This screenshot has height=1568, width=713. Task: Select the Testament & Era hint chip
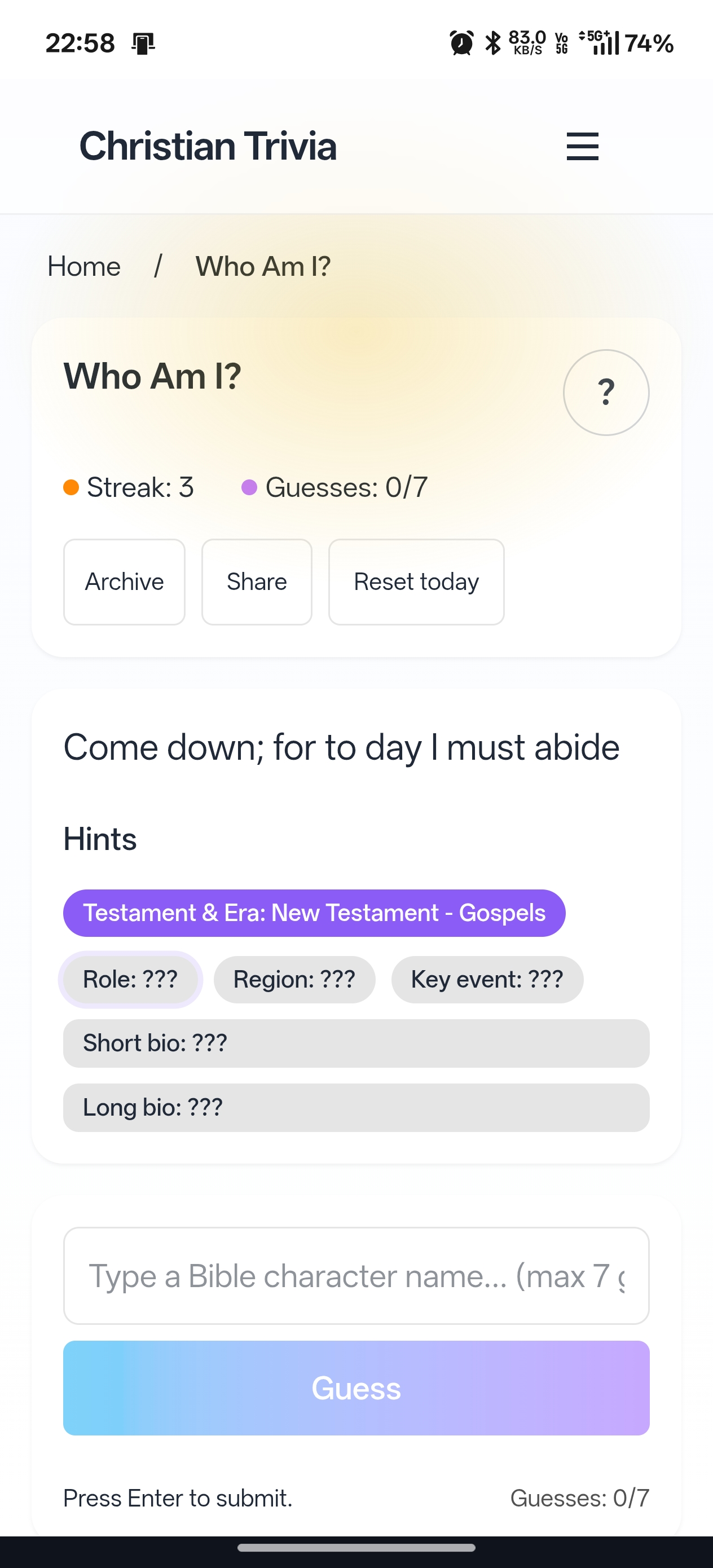[x=314, y=913]
